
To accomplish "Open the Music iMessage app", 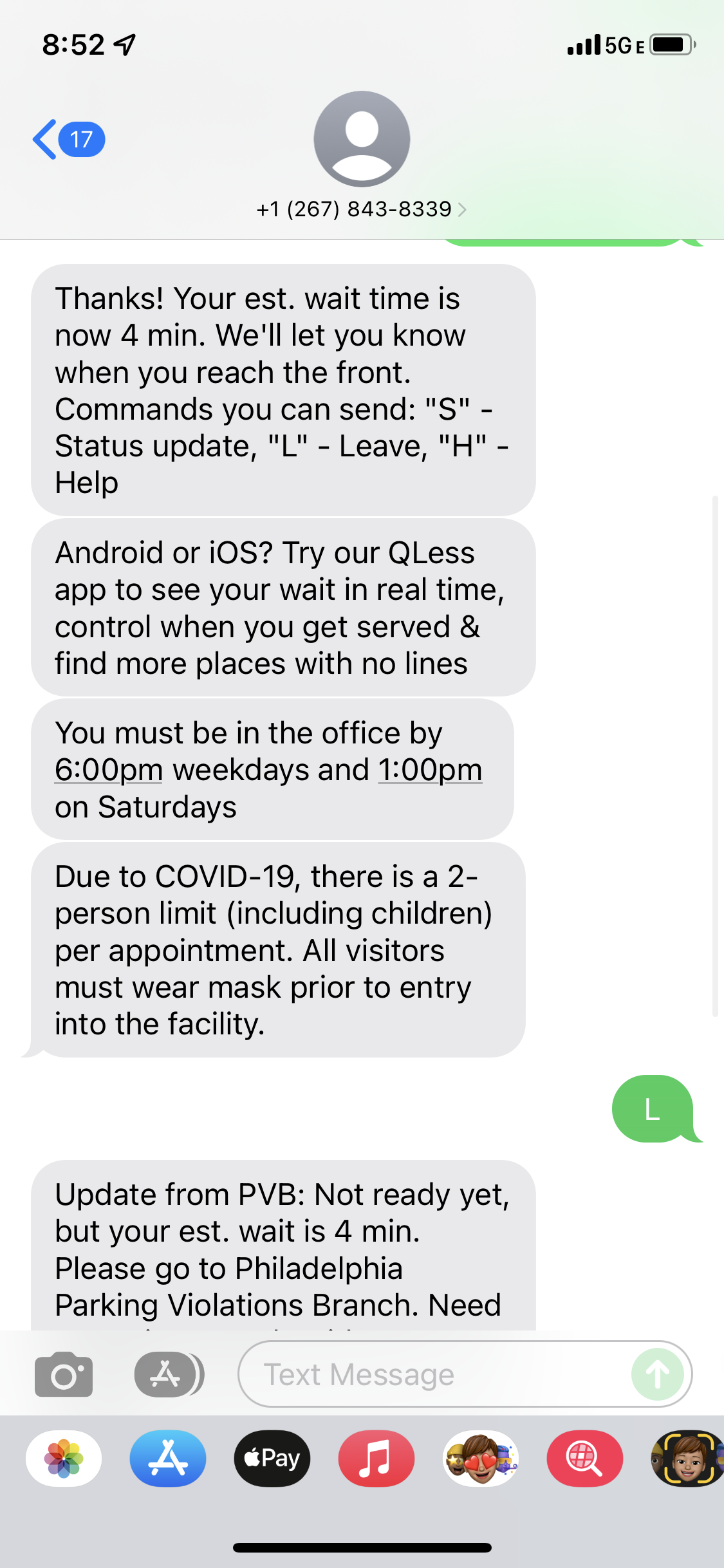I will [x=376, y=1458].
